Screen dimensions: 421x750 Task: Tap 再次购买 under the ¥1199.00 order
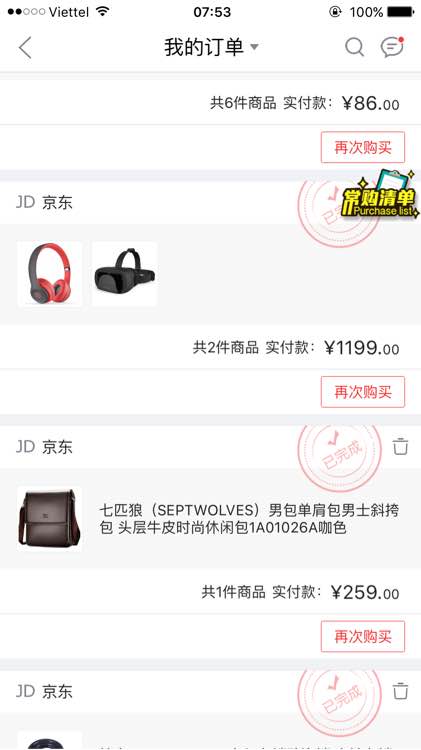click(x=363, y=392)
